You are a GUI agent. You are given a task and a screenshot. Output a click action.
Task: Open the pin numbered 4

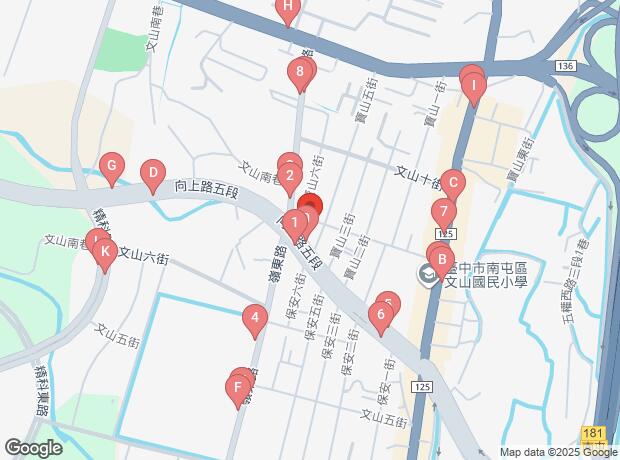click(x=255, y=320)
